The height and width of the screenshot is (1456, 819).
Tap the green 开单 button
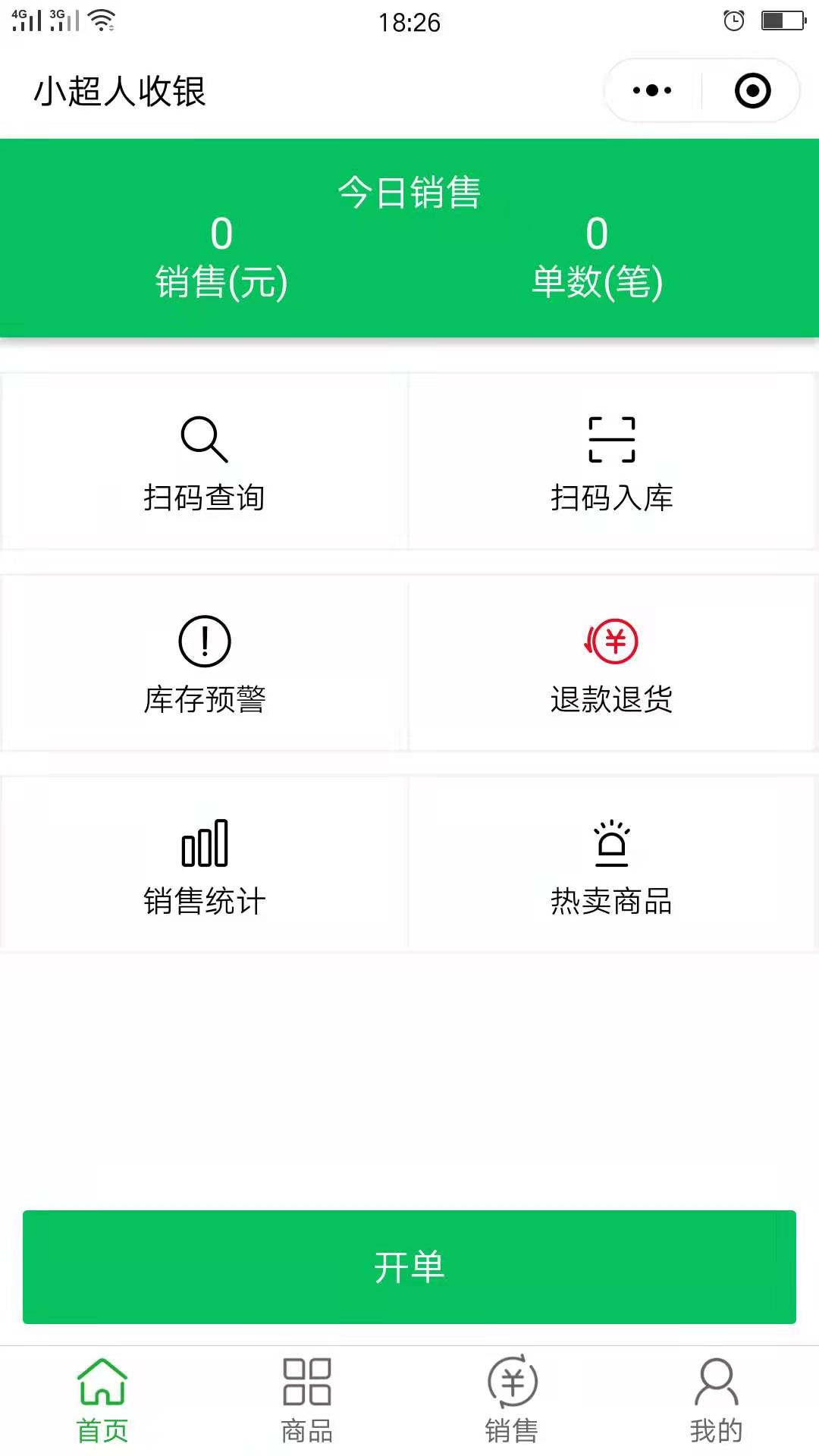[409, 1267]
